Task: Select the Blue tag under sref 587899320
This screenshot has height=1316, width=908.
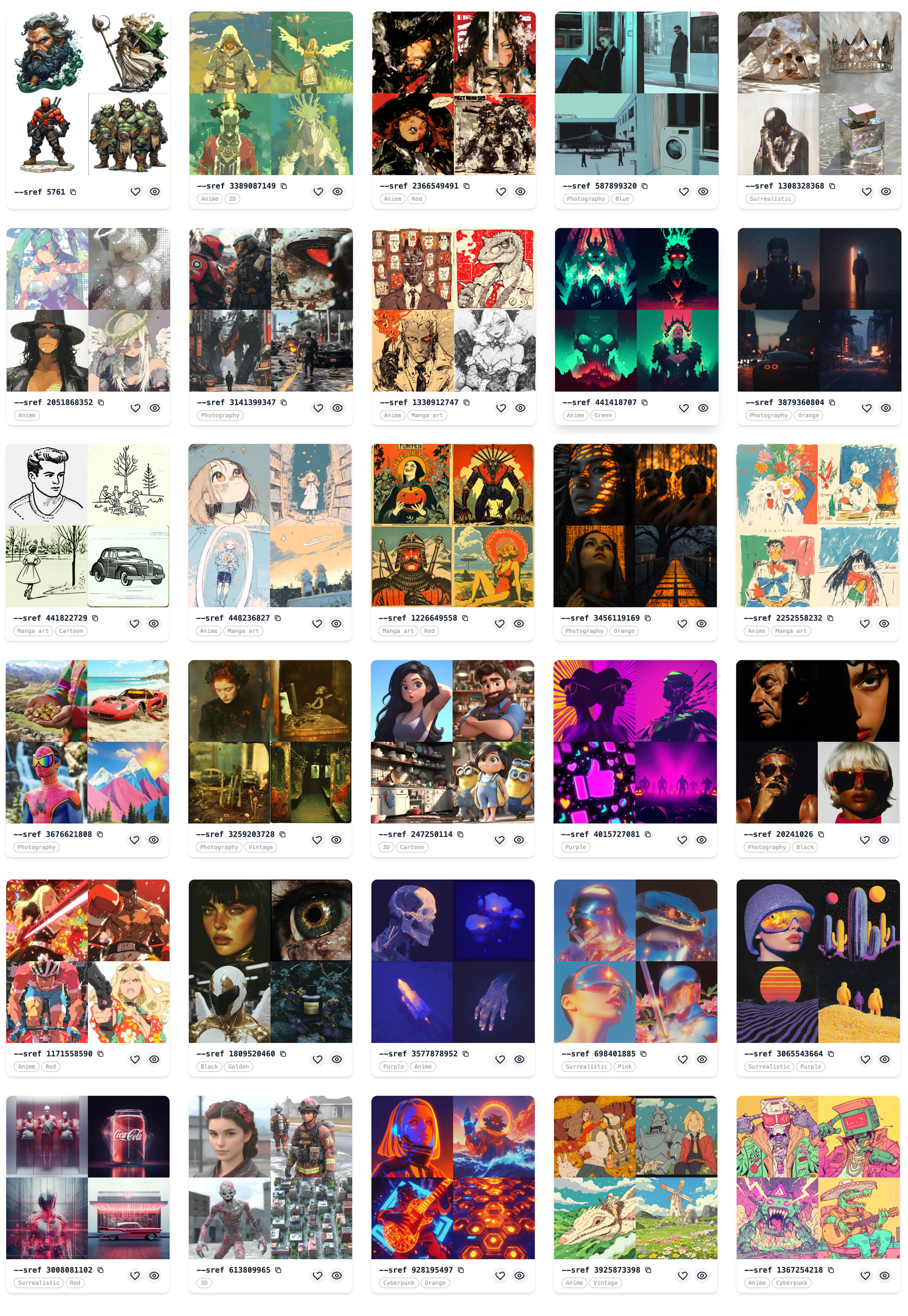Action: (x=622, y=199)
